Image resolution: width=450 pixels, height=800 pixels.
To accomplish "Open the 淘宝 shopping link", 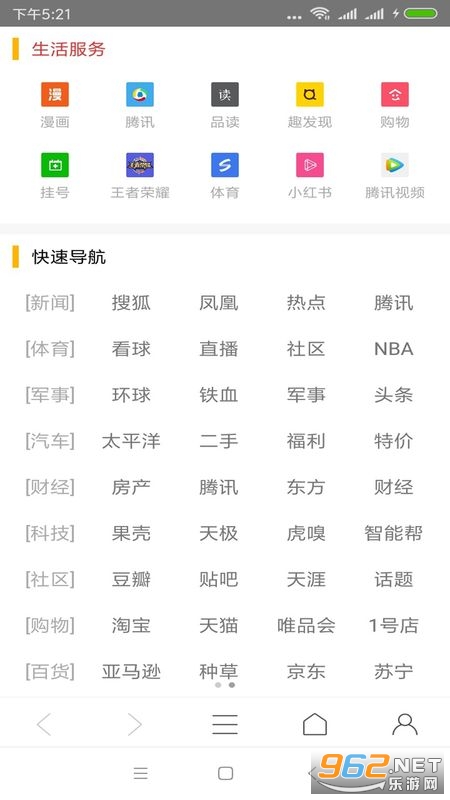I will [131, 625].
